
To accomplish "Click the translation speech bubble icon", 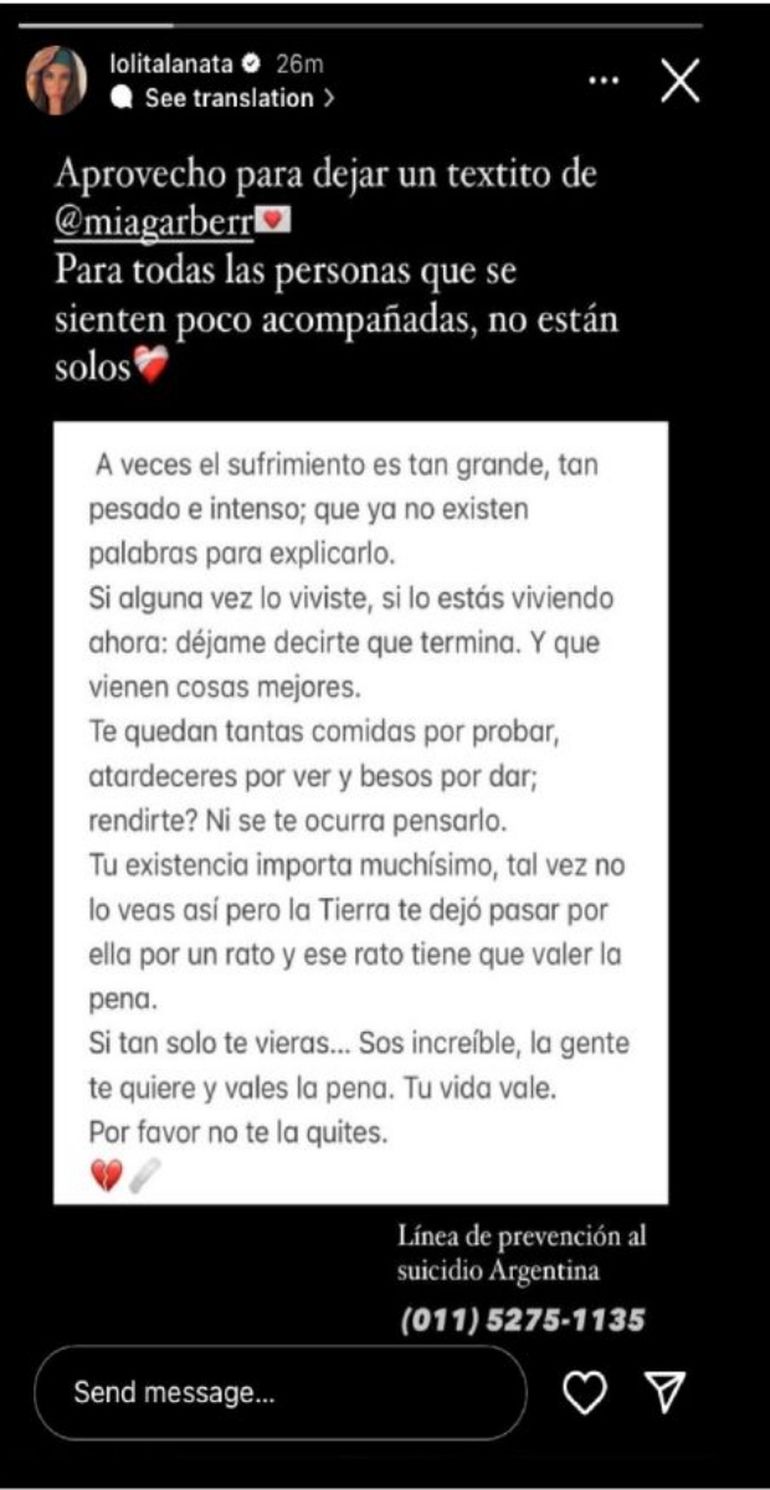I will [x=124, y=98].
